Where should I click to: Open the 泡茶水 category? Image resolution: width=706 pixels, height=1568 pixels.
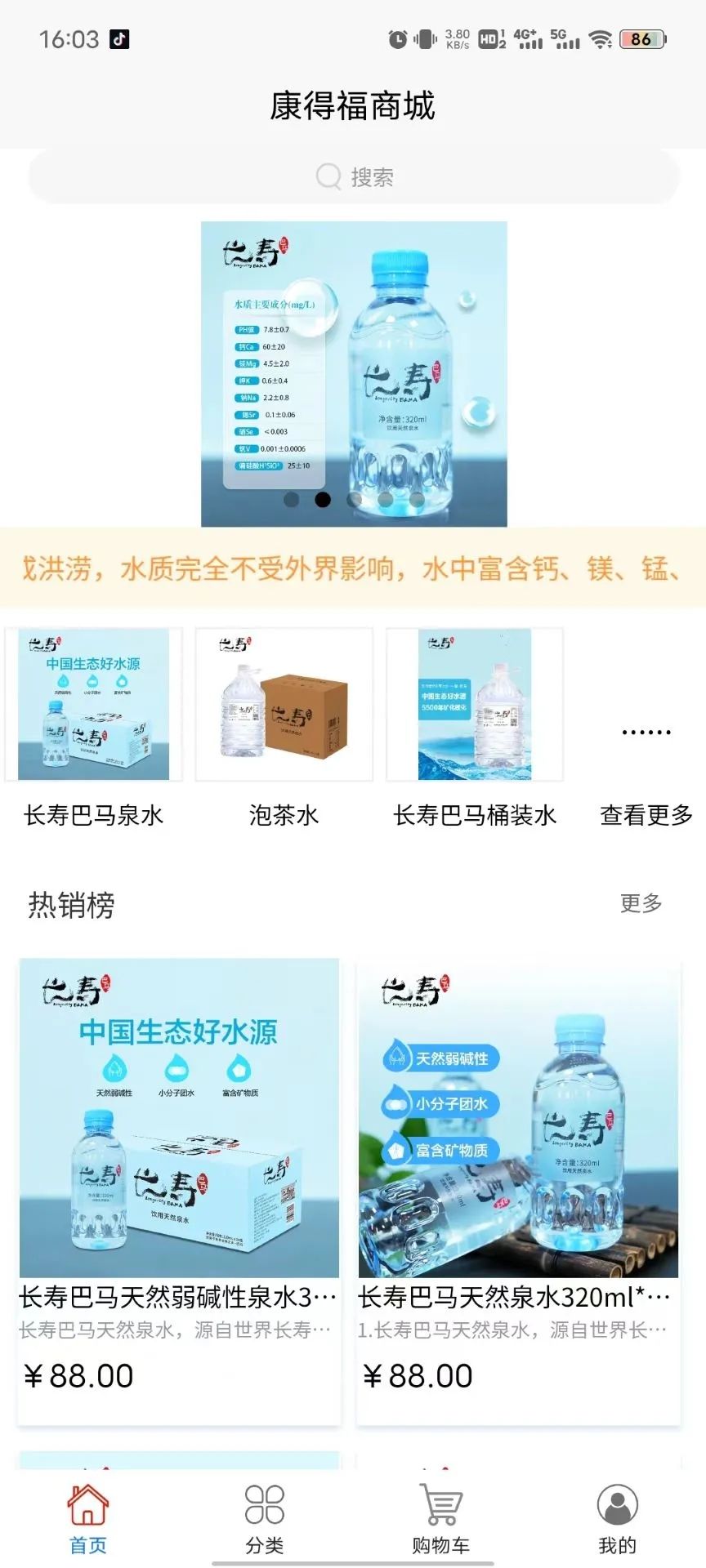click(284, 727)
